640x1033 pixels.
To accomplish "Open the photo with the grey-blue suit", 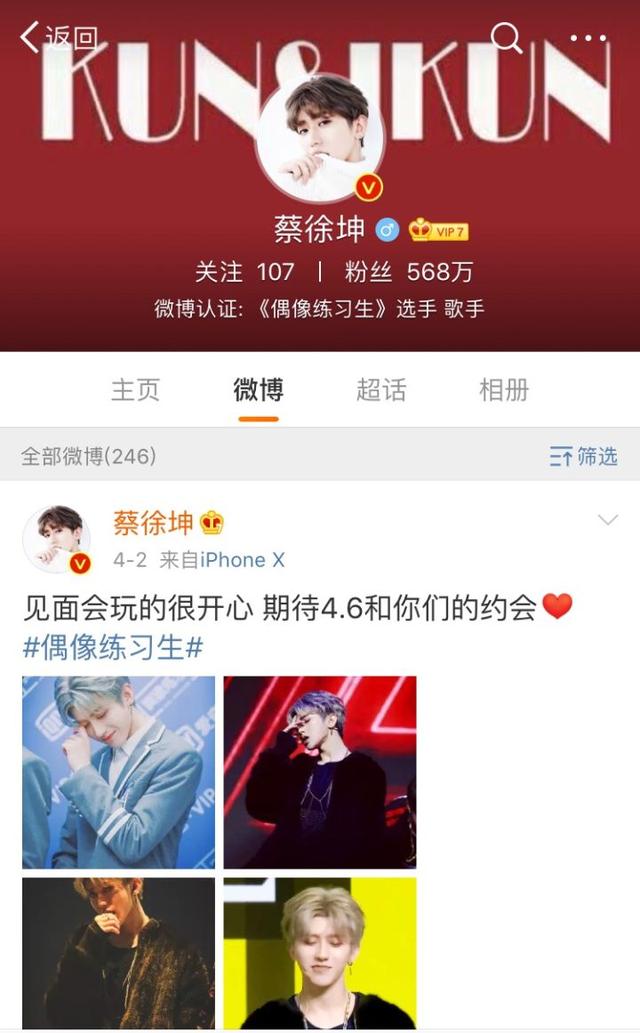I will [119, 772].
